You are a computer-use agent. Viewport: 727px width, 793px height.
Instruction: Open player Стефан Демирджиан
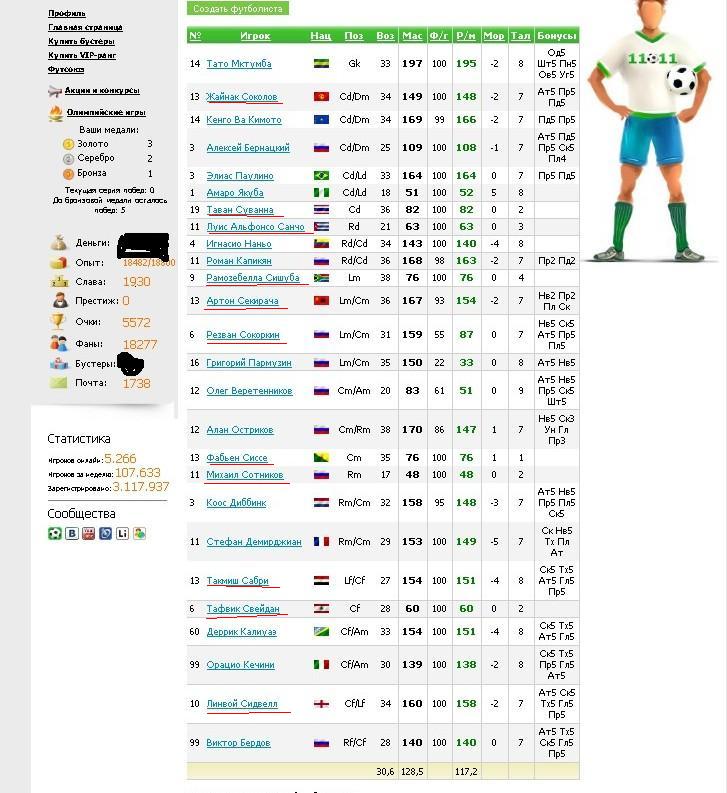point(253,542)
